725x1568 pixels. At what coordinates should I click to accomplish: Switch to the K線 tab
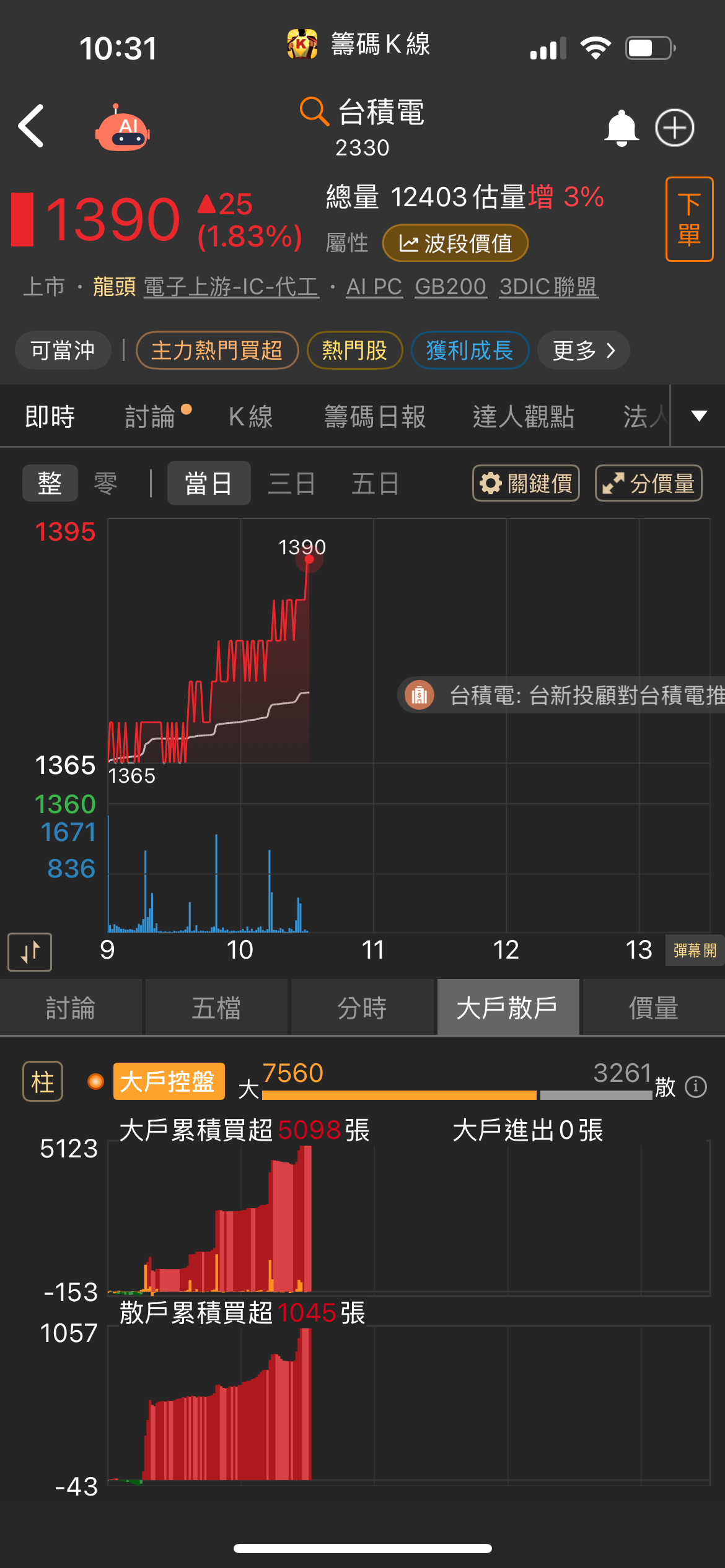(x=250, y=417)
